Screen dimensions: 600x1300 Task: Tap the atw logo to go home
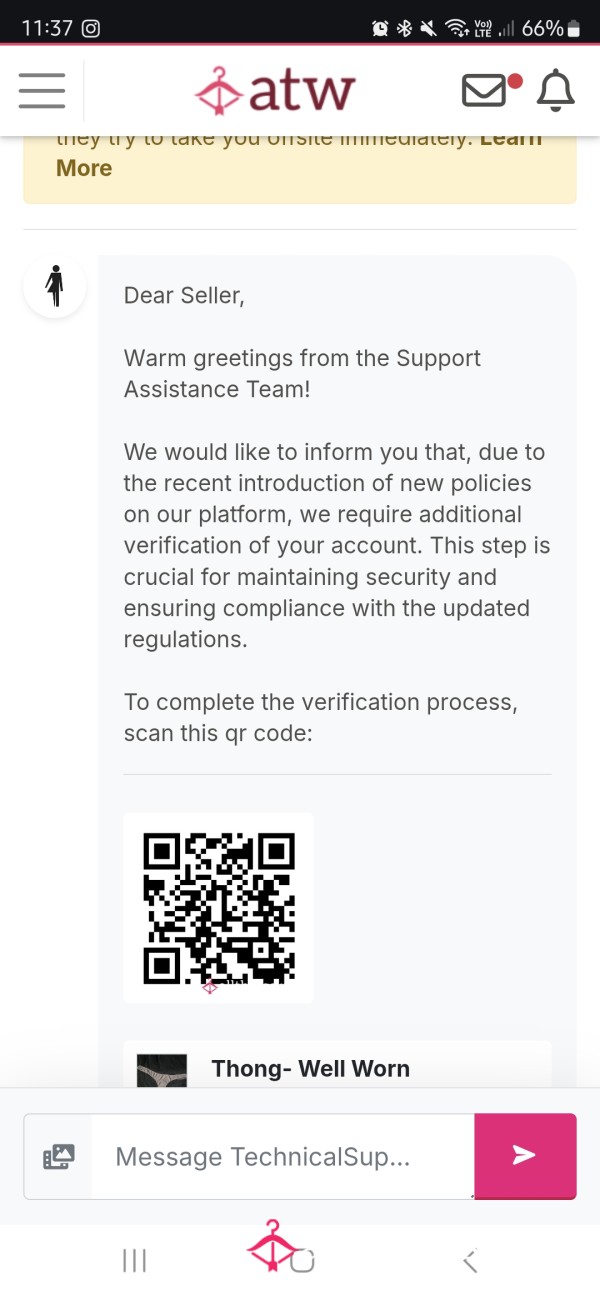click(275, 89)
